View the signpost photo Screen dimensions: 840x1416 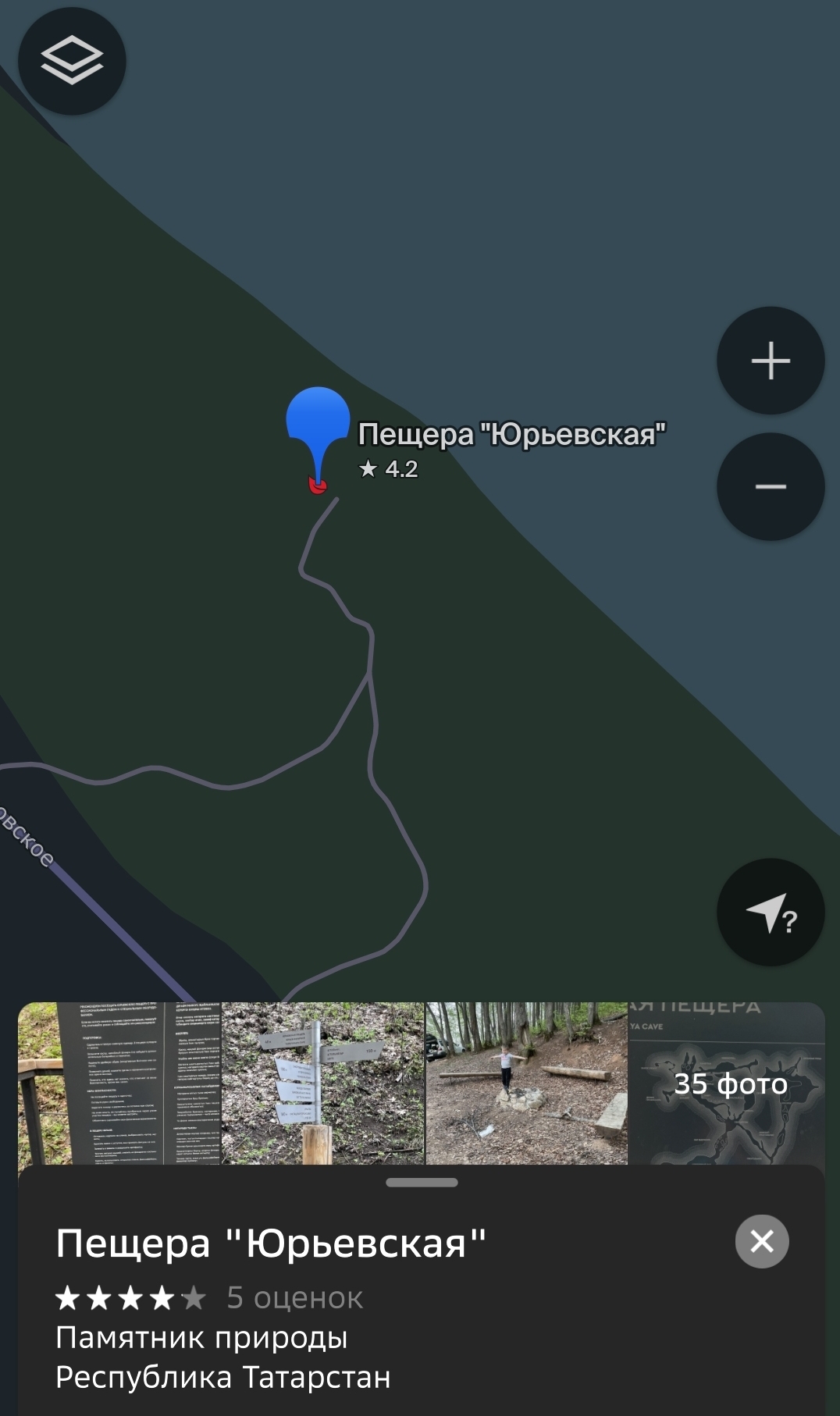tap(323, 1083)
